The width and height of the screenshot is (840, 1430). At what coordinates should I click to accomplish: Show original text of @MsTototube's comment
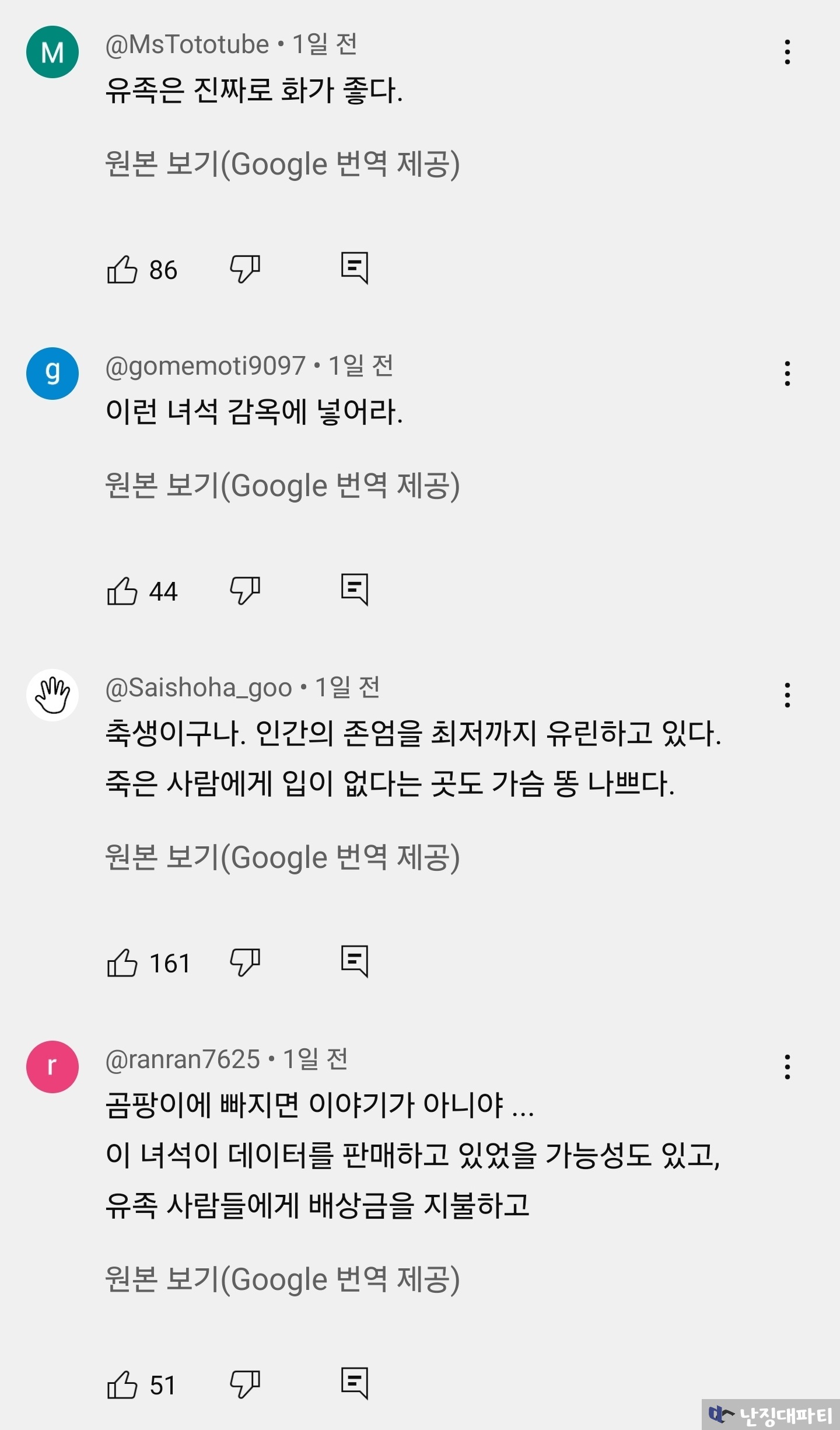[282, 164]
